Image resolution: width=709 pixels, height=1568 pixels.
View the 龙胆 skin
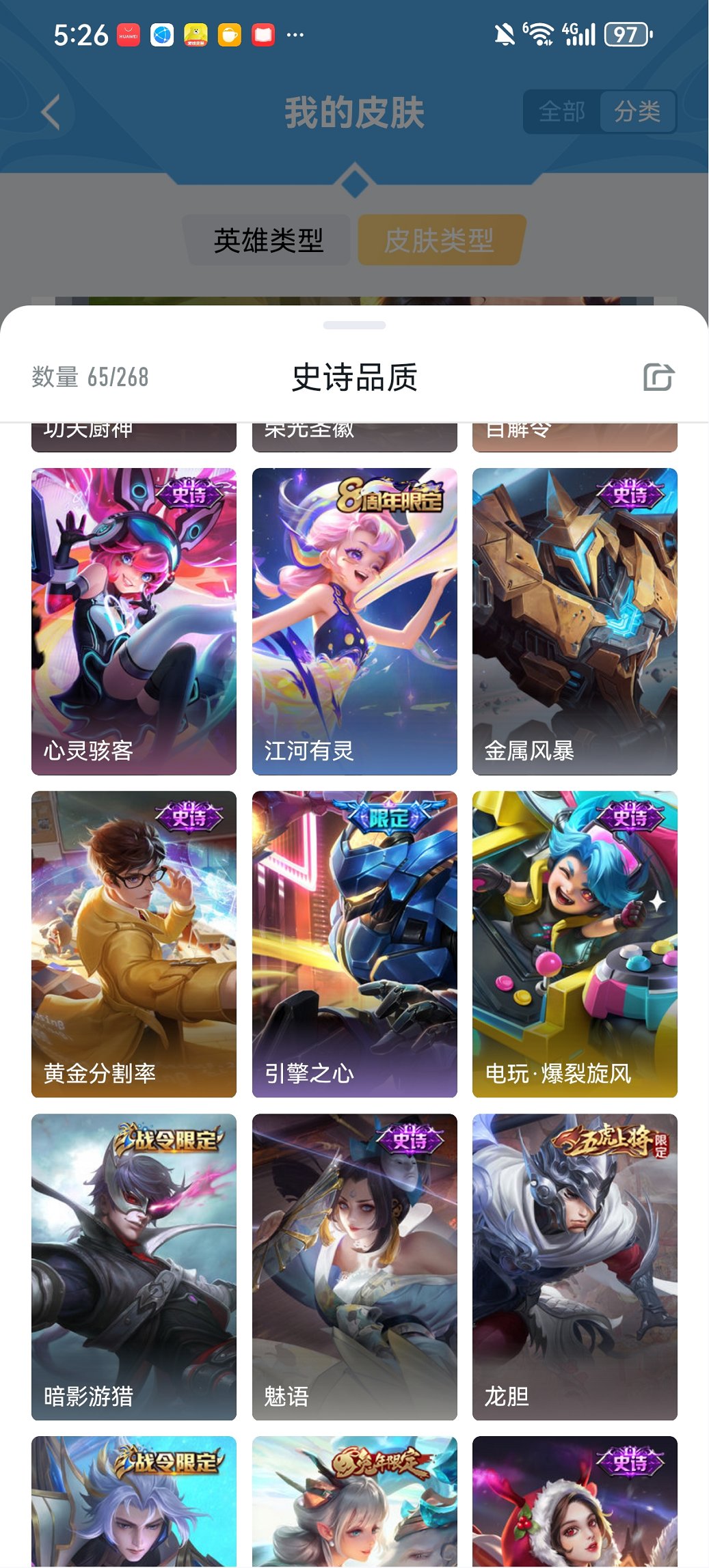click(x=574, y=1267)
